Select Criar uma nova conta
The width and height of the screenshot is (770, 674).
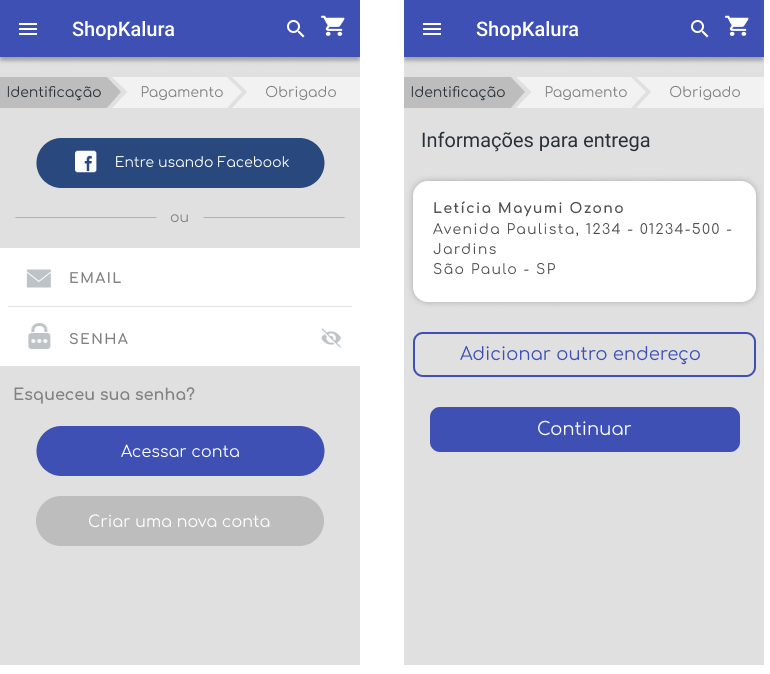pyautogui.click(x=180, y=521)
